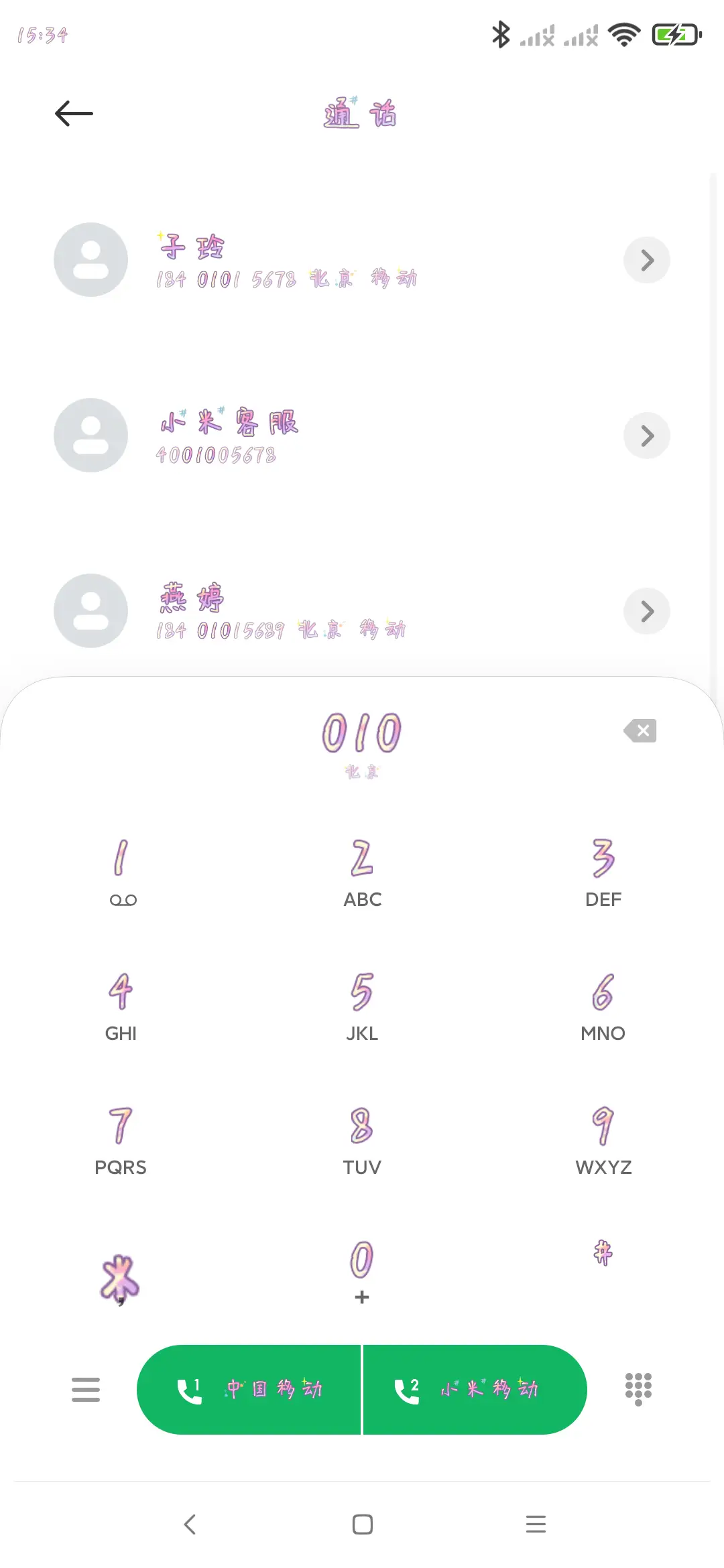Tap 燕婷's contact avatar

[90, 610]
